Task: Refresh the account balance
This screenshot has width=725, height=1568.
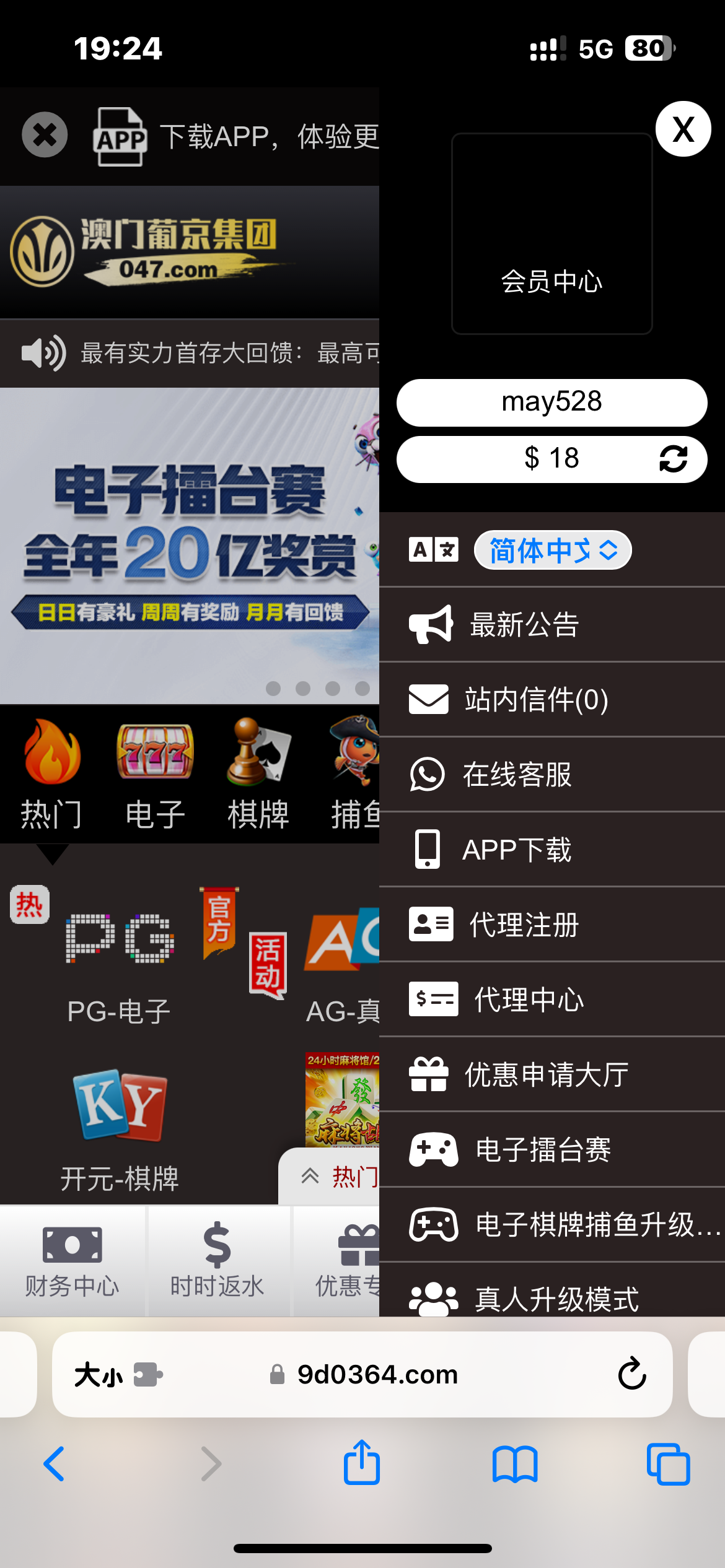Action: (x=673, y=459)
